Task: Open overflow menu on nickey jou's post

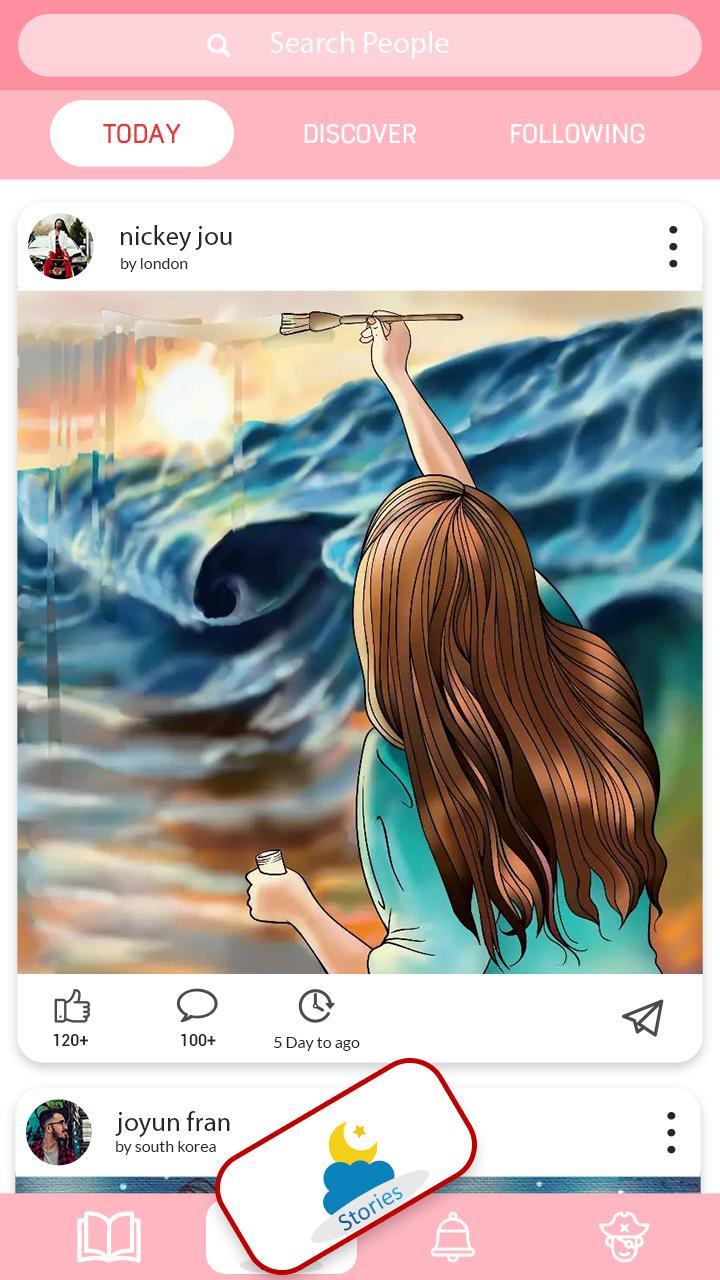Action: (x=673, y=246)
